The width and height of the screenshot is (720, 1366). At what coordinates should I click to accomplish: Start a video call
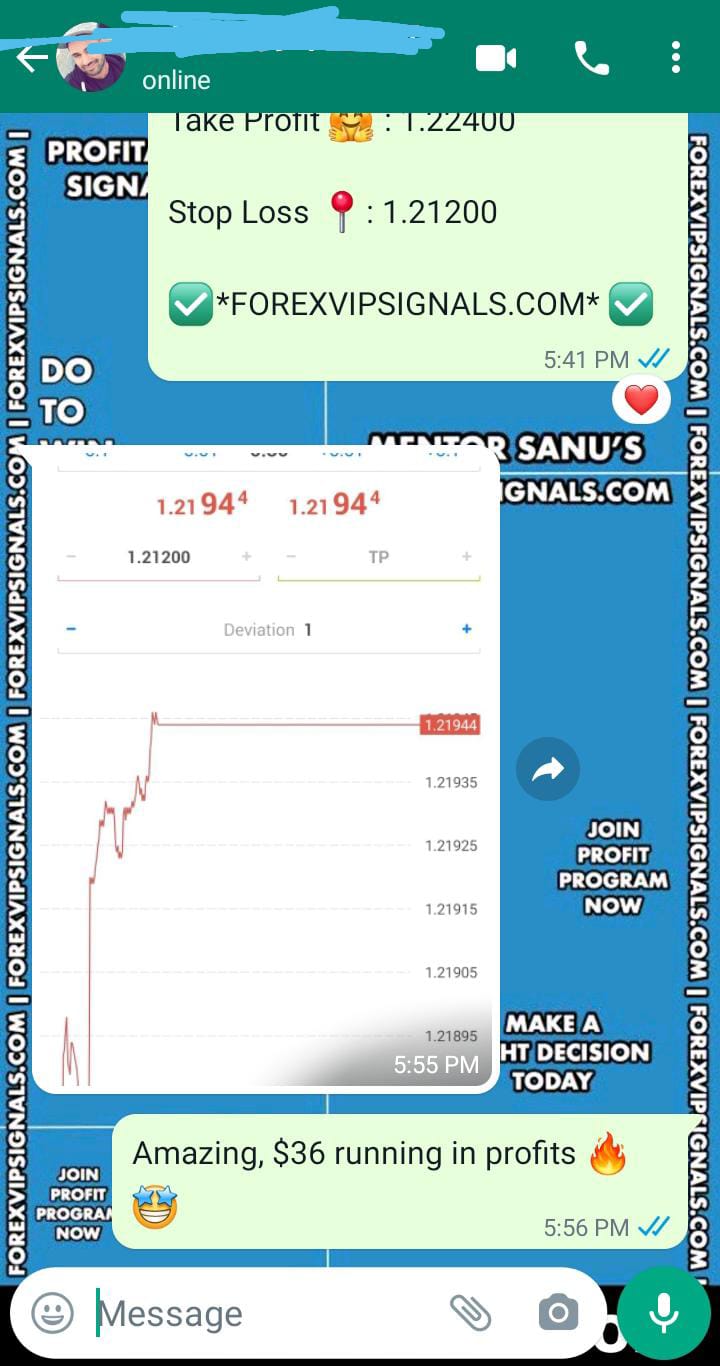[495, 59]
